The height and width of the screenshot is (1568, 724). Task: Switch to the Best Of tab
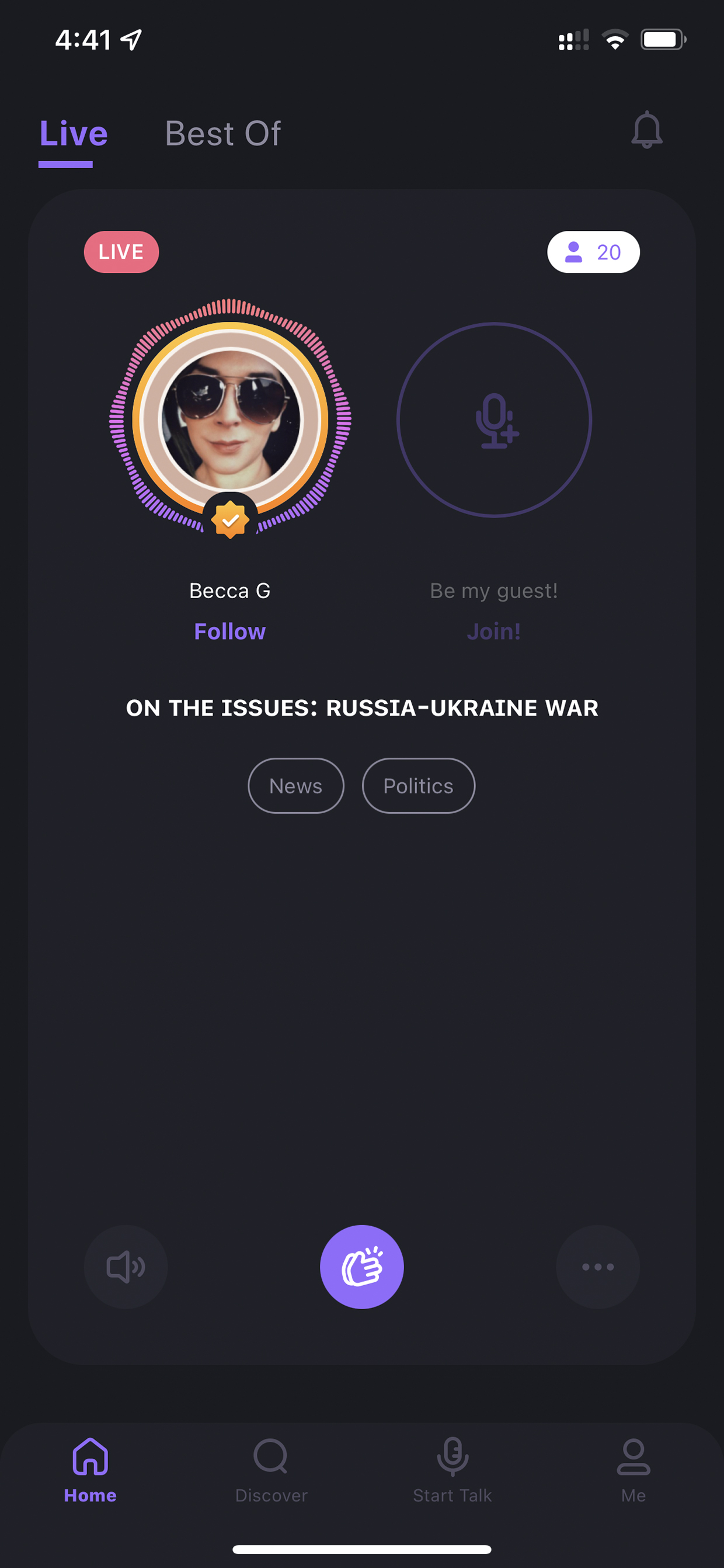222,133
